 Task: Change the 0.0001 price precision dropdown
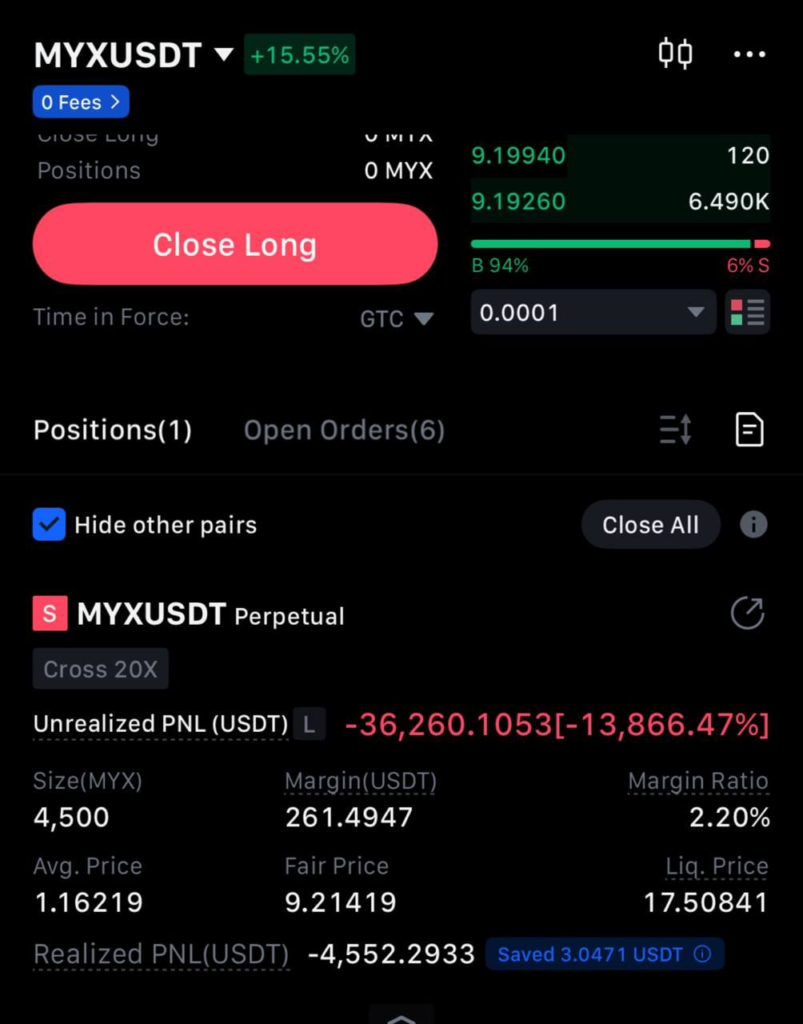pos(592,312)
